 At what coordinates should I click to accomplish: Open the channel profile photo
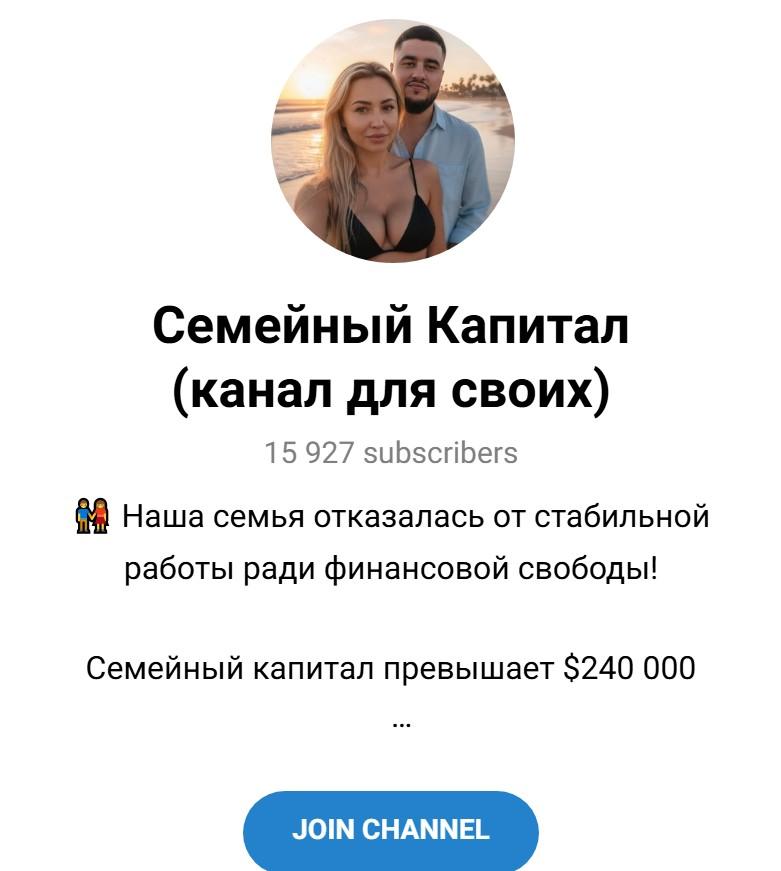coord(392,141)
